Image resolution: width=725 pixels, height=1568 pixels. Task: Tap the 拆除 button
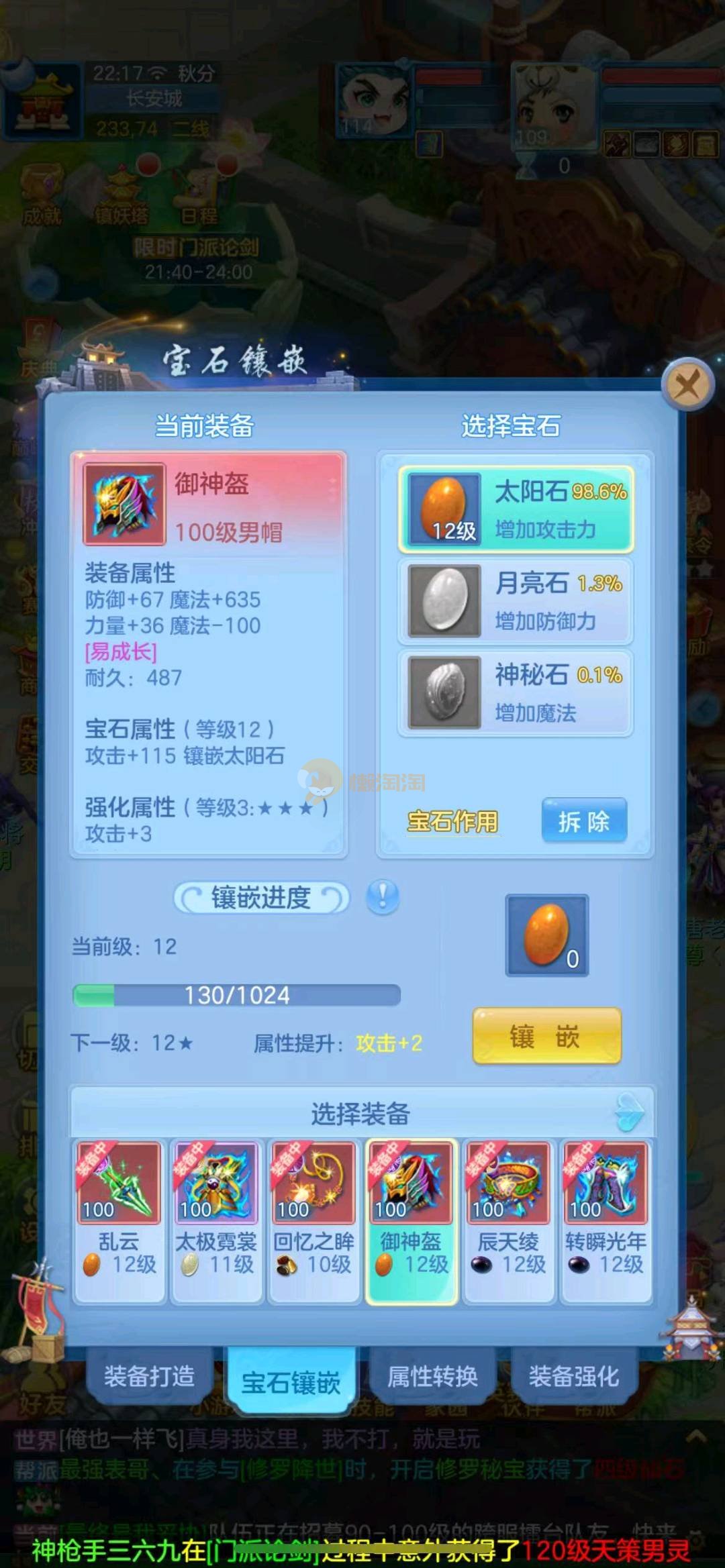[x=583, y=821]
